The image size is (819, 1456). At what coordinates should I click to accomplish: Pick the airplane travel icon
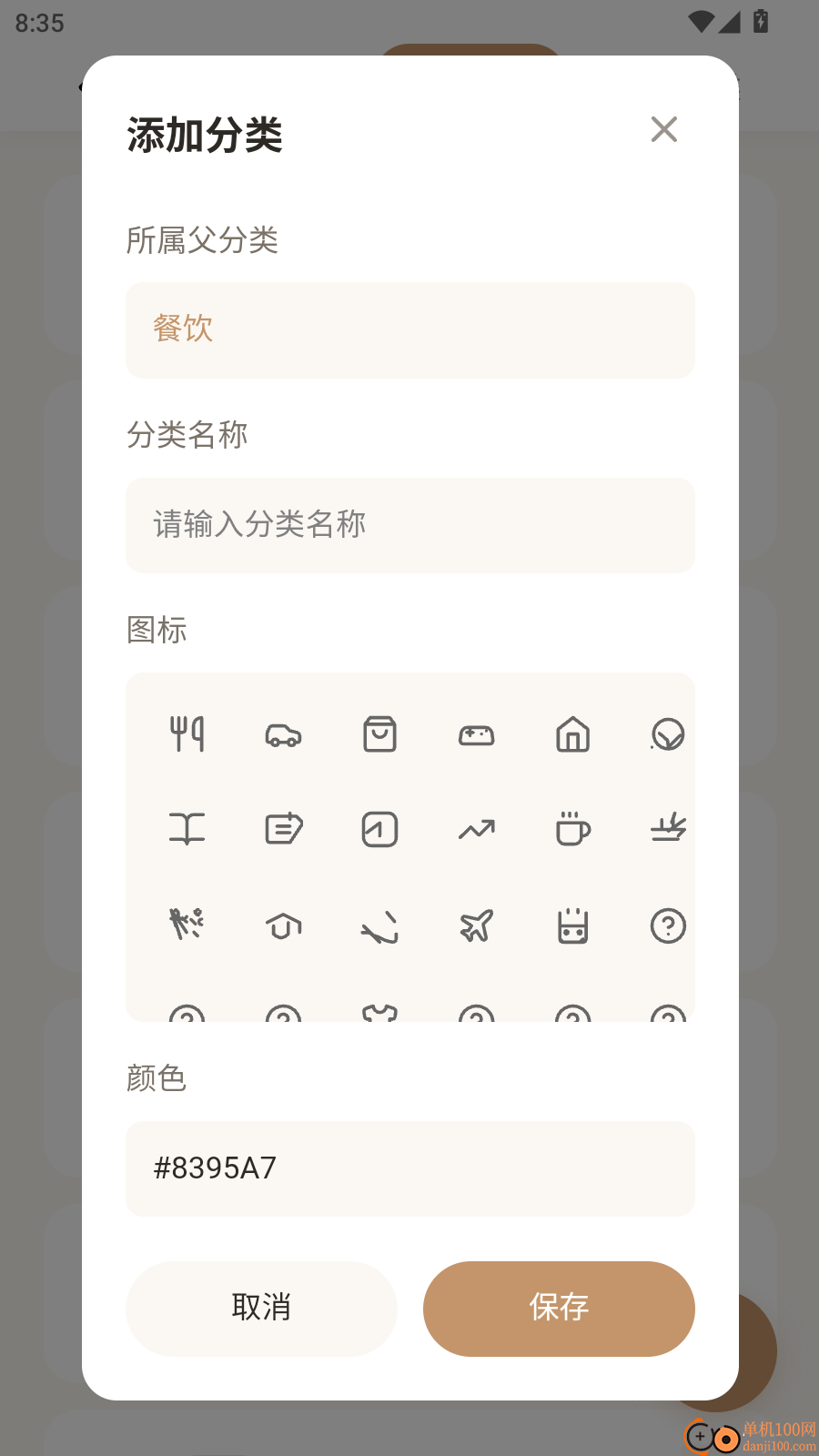point(477,925)
